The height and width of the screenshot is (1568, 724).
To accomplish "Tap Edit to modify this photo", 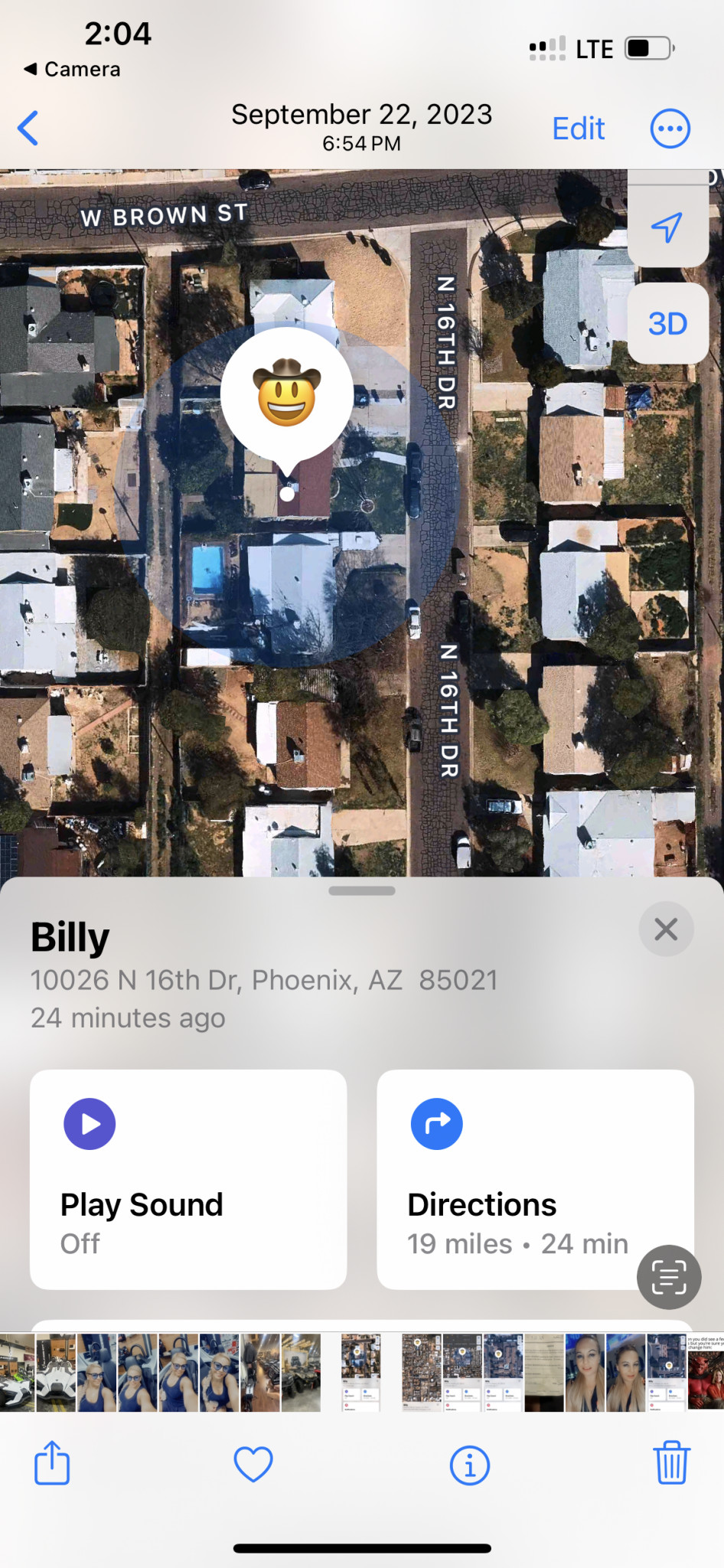I will [578, 129].
